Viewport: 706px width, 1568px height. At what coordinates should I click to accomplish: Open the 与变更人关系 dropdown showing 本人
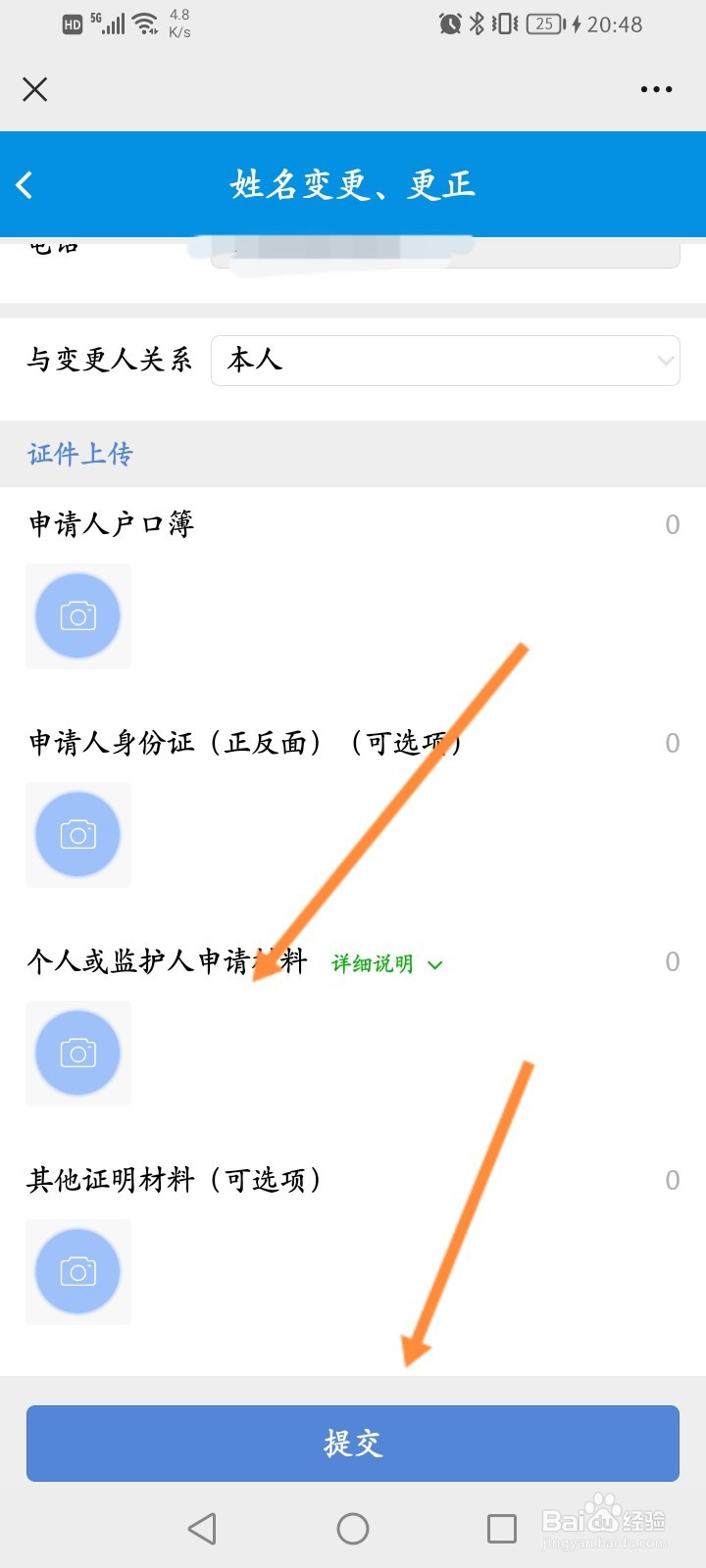444,360
